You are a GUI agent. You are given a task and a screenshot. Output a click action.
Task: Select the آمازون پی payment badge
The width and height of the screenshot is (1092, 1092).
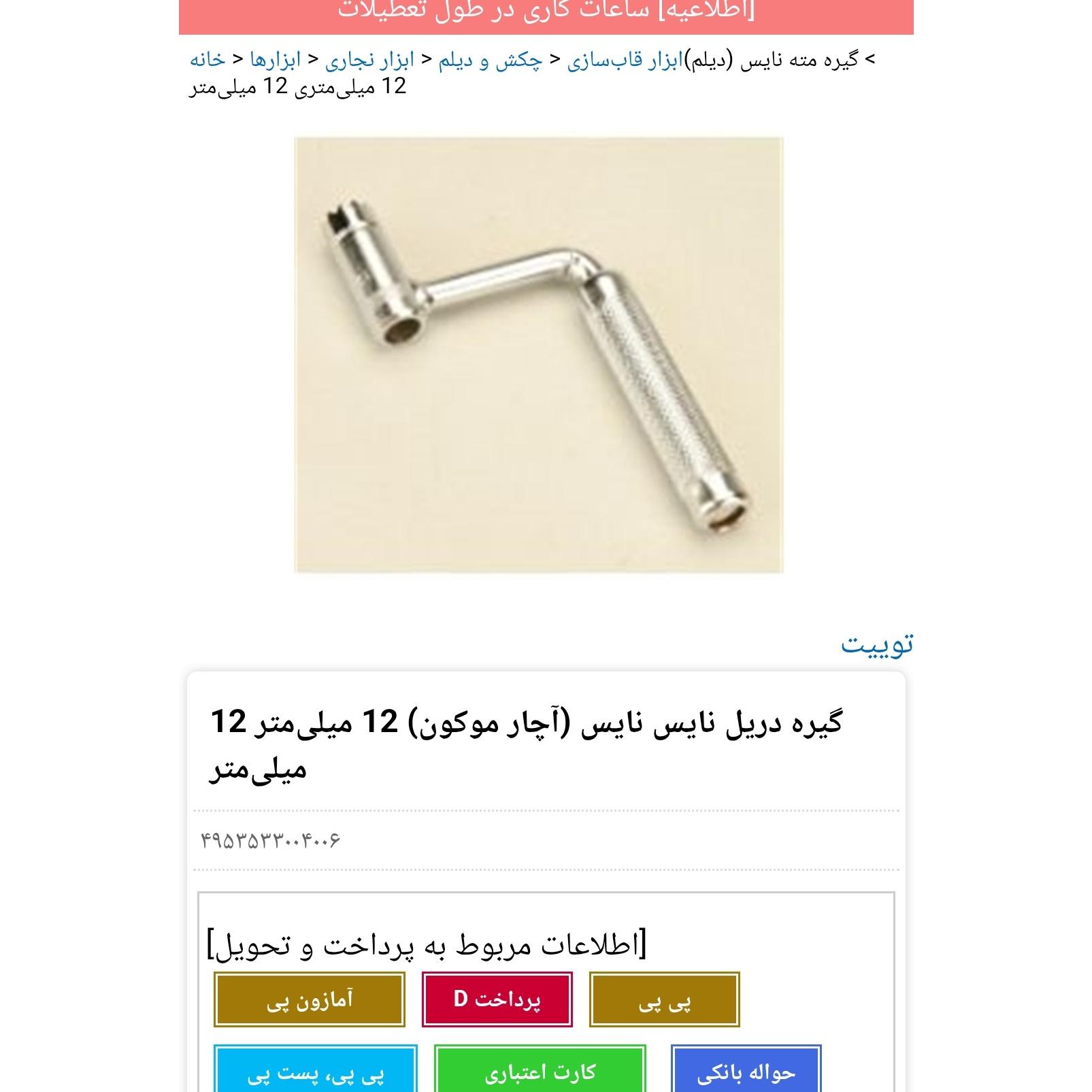tap(310, 999)
